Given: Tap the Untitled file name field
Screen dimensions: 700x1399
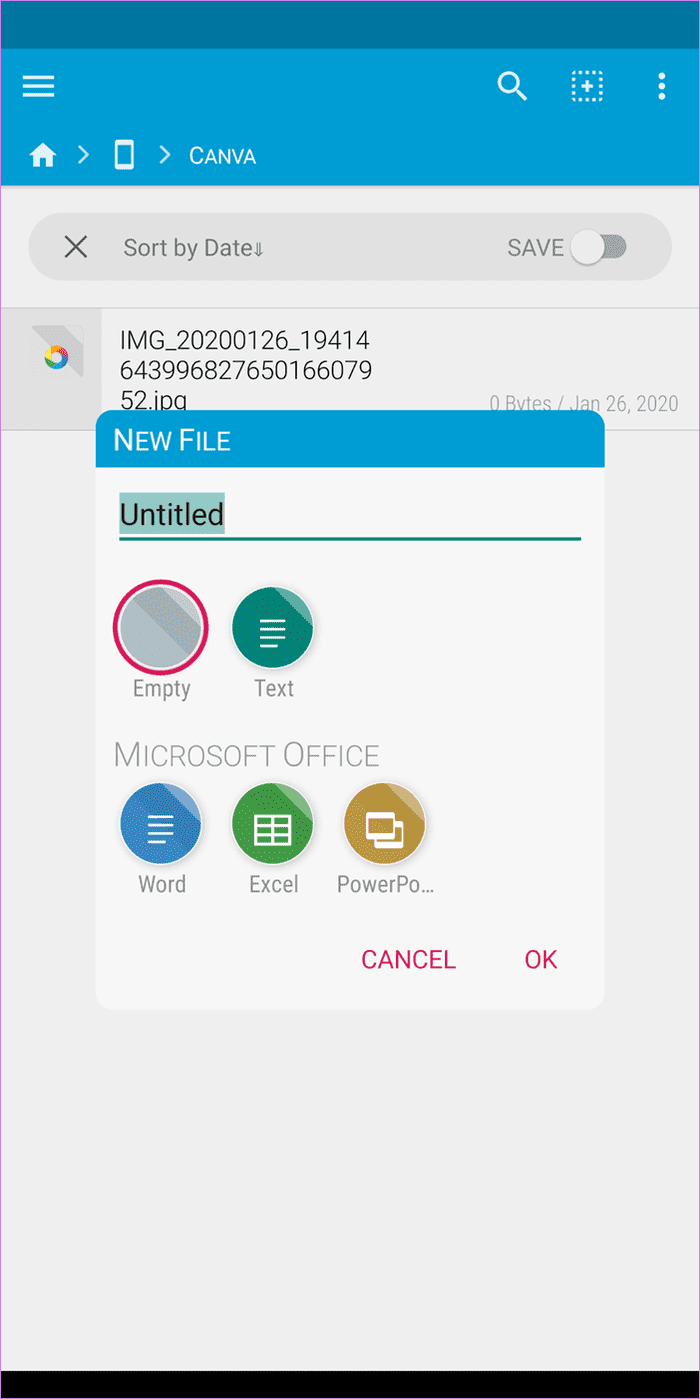Looking at the screenshot, I should [349, 515].
